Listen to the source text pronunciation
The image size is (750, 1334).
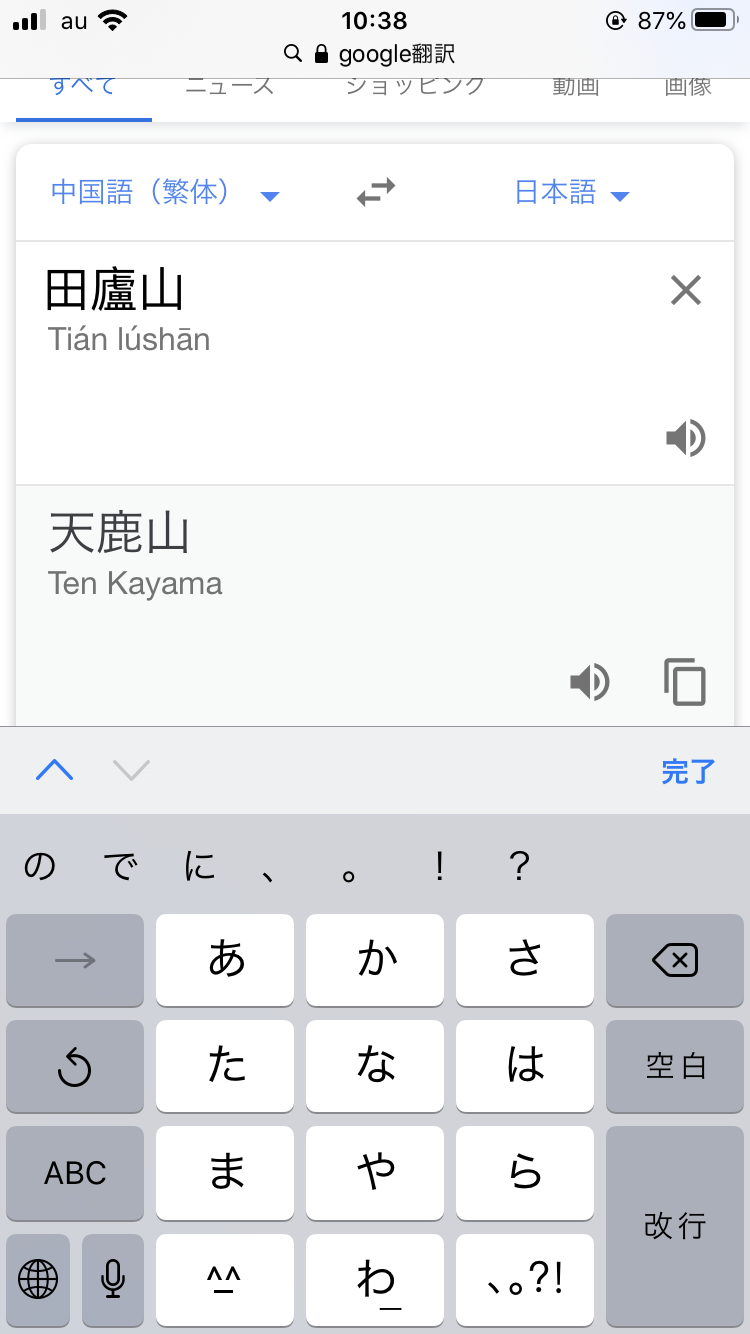[x=686, y=438]
